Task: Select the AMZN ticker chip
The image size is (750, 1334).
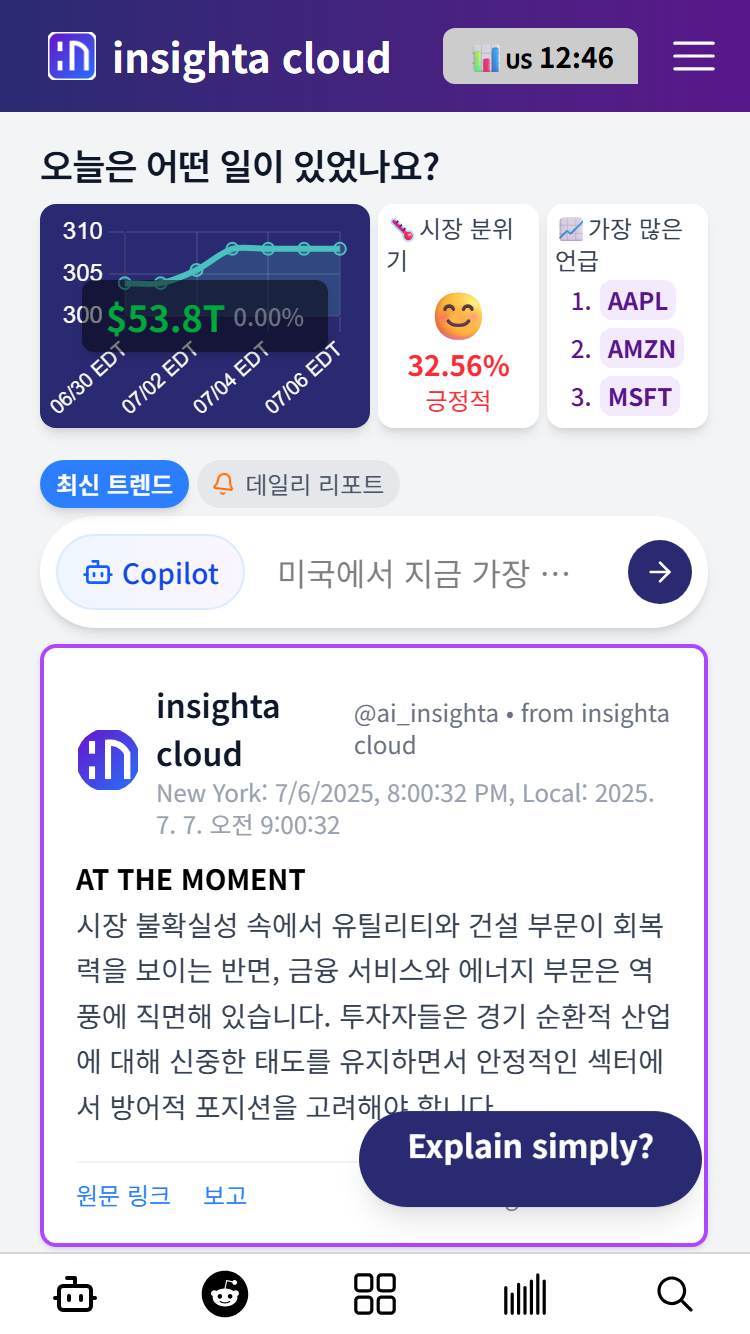Action: 642,348
